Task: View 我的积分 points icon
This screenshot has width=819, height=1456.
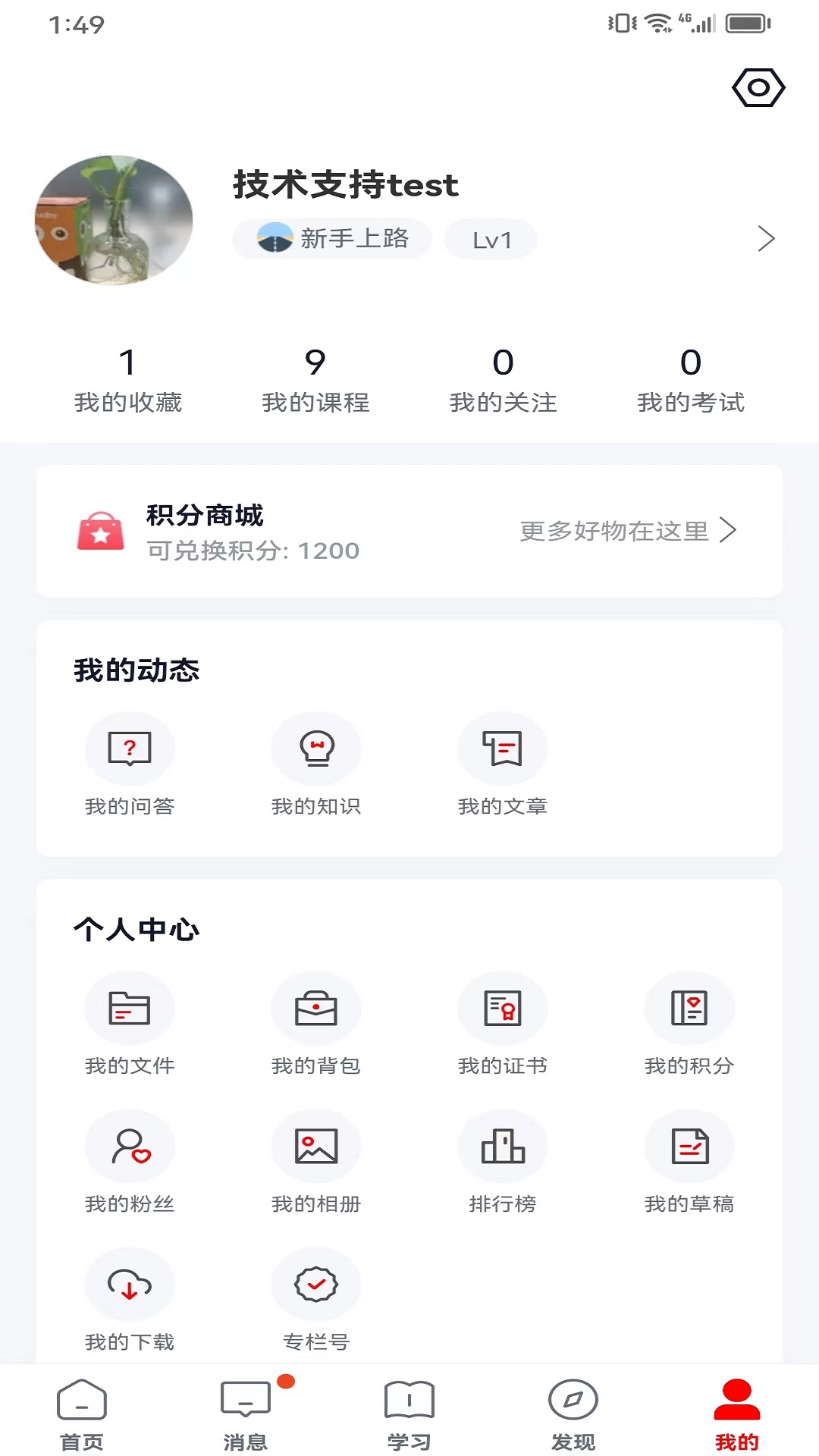Action: (x=689, y=1009)
